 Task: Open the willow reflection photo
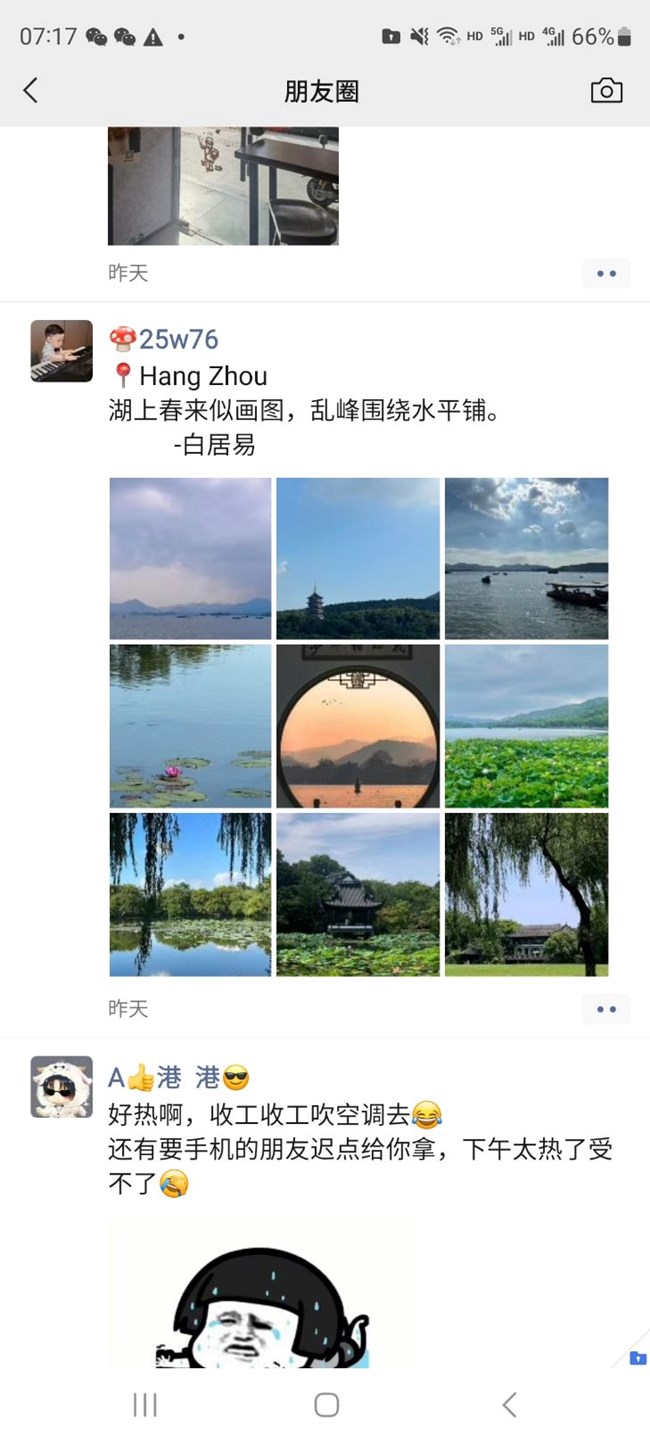point(190,894)
